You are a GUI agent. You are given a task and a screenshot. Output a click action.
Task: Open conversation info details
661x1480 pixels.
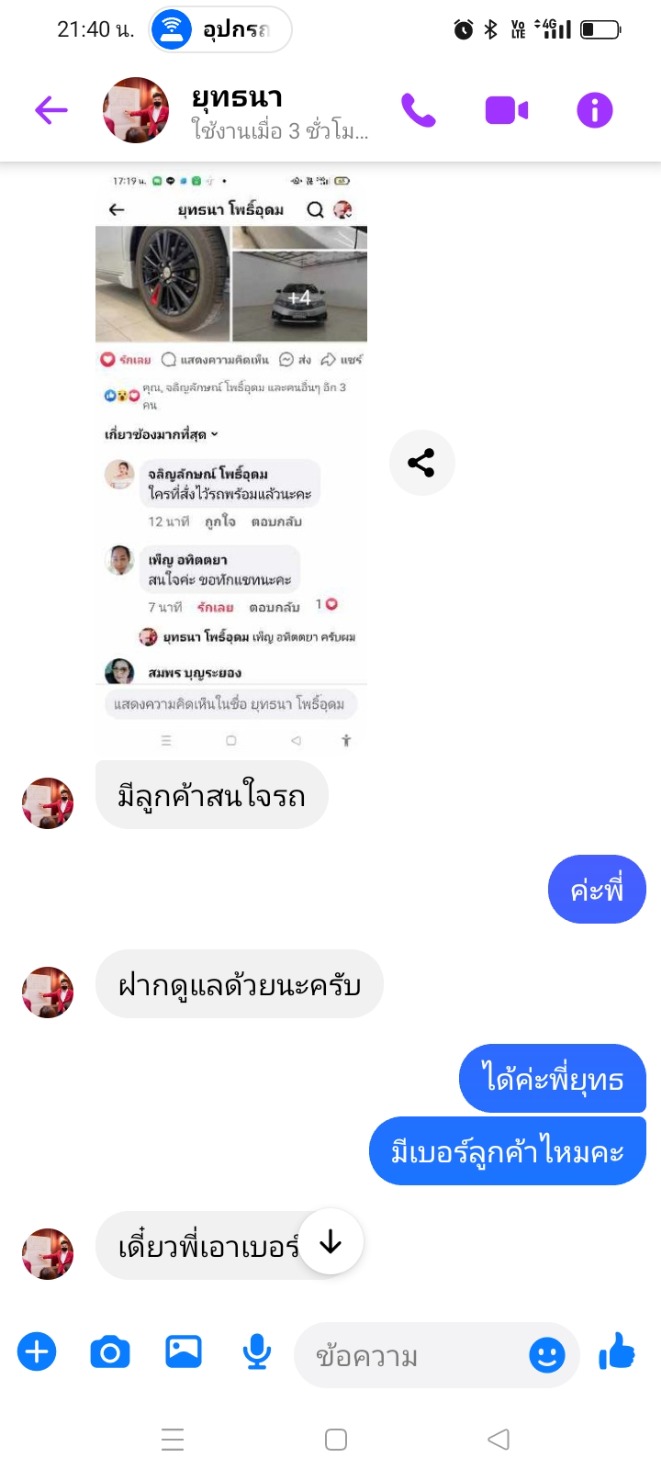[x=594, y=110]
